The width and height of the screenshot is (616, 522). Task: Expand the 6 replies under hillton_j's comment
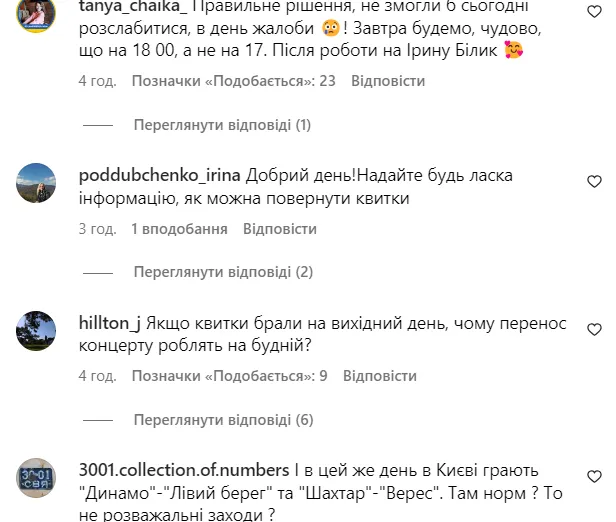click(222, 420)
